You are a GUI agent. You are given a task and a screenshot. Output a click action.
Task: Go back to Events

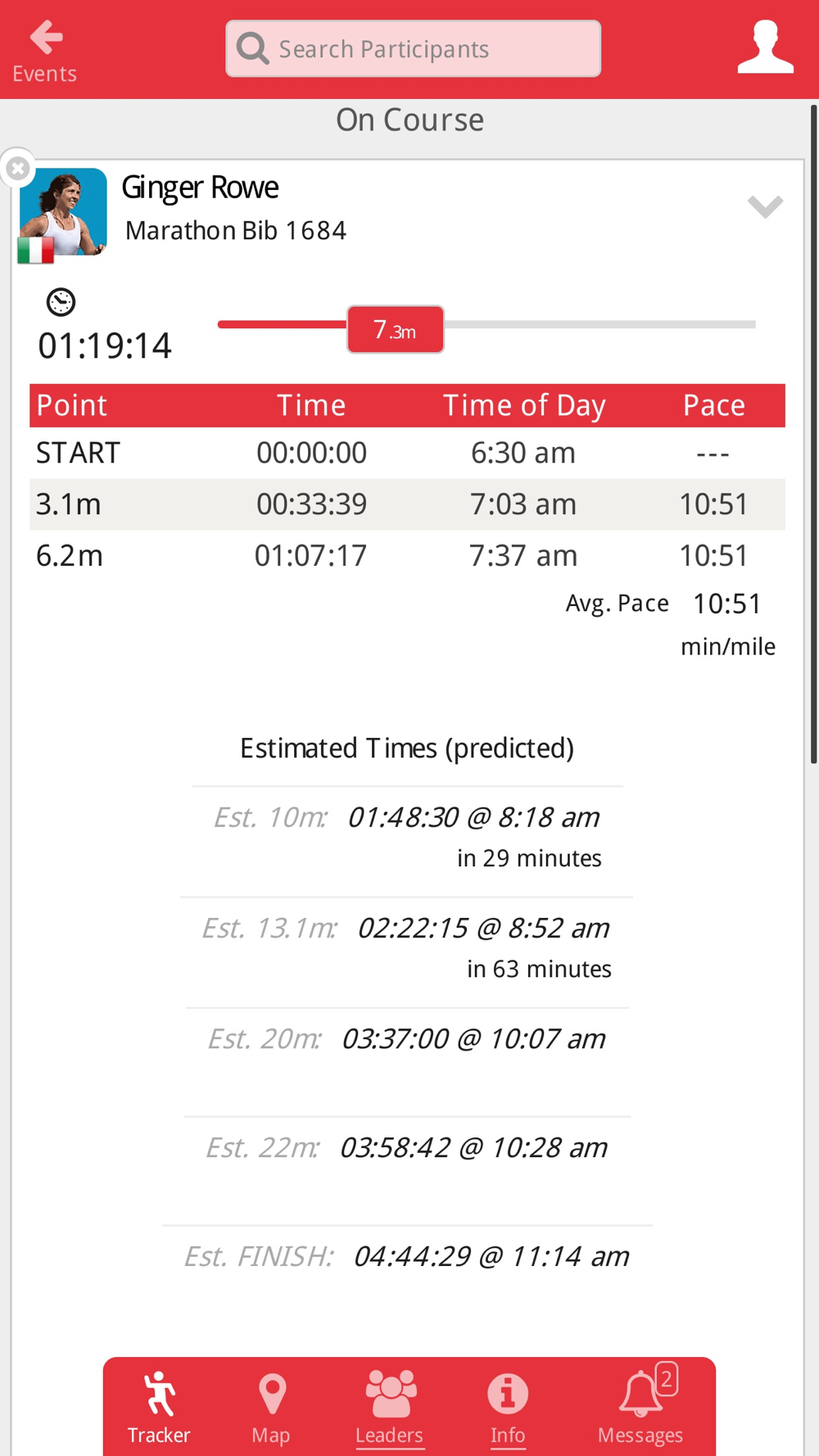(44, 52)
